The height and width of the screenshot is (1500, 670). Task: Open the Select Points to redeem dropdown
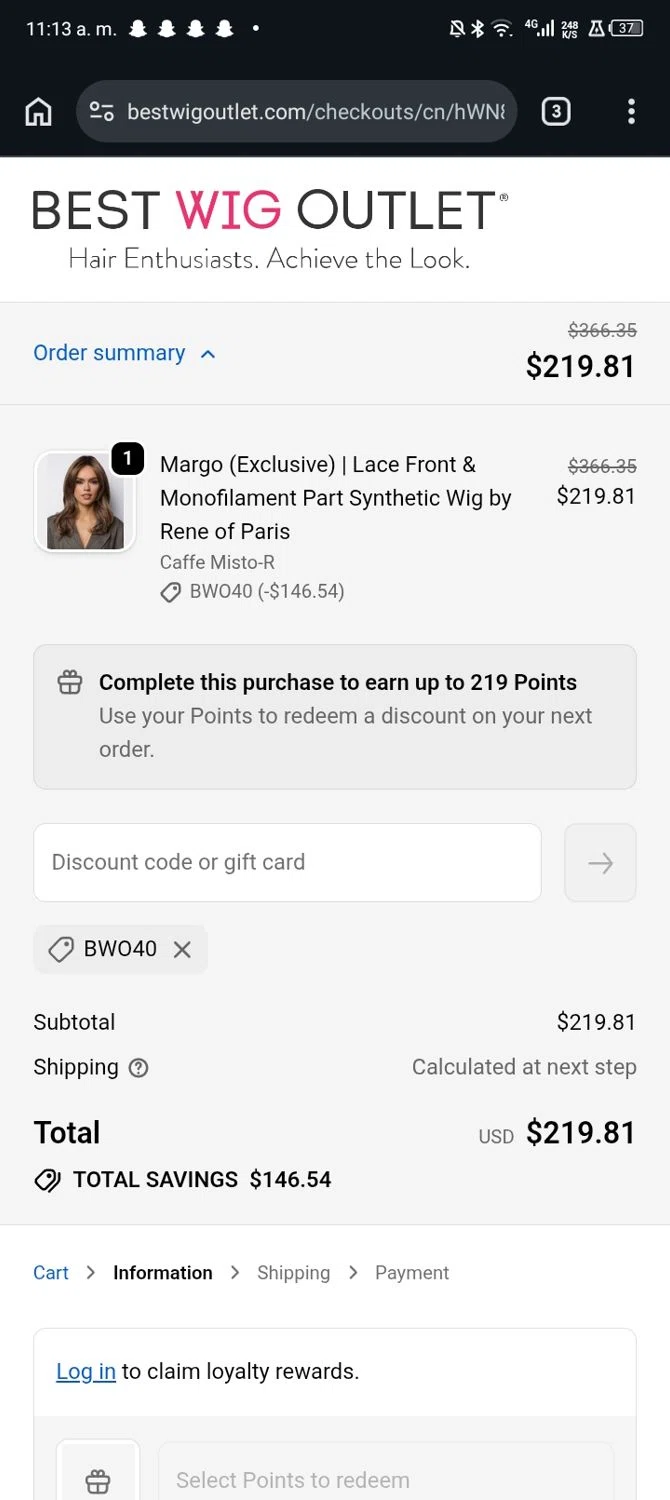(x=385, y=1479)
